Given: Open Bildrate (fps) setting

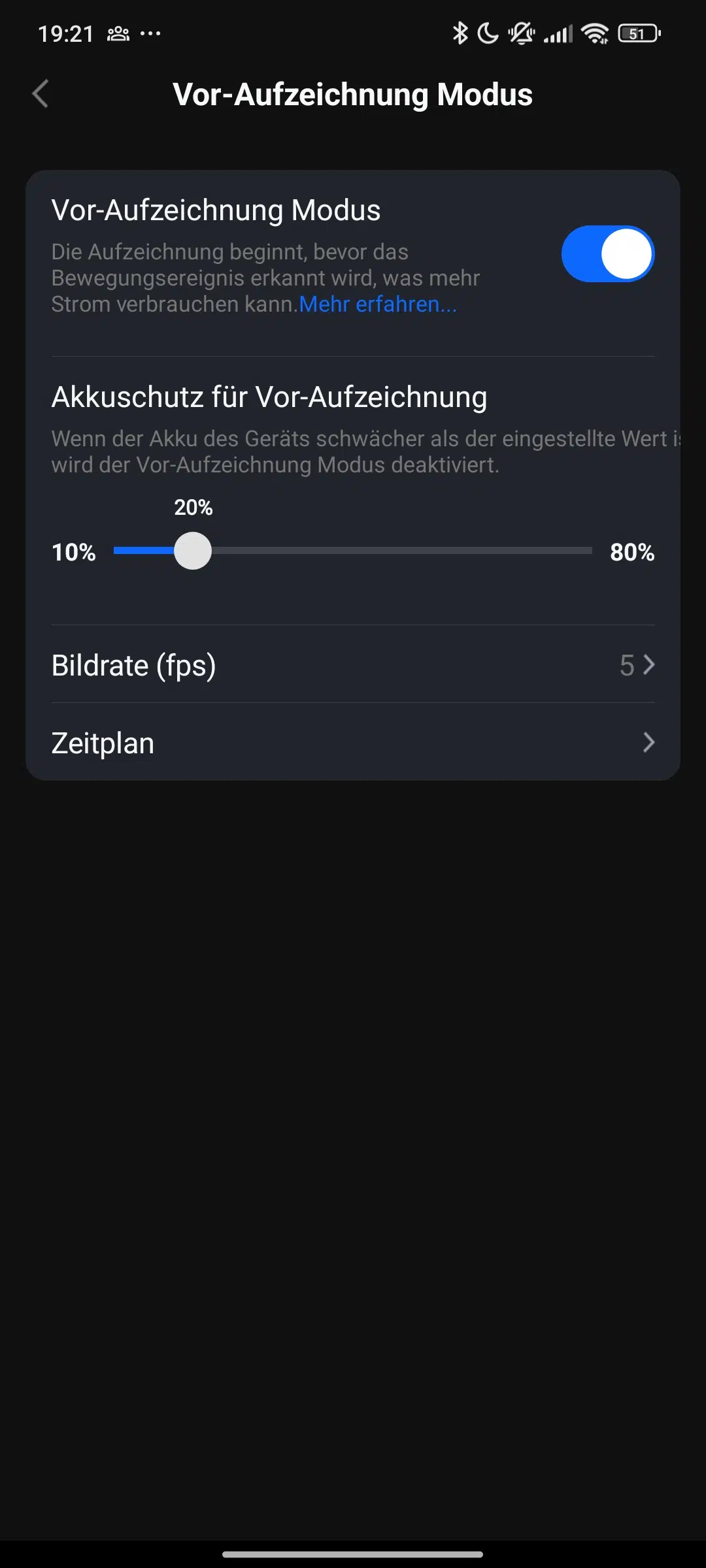Looking at the screenshot, I should tap(353, 664).
